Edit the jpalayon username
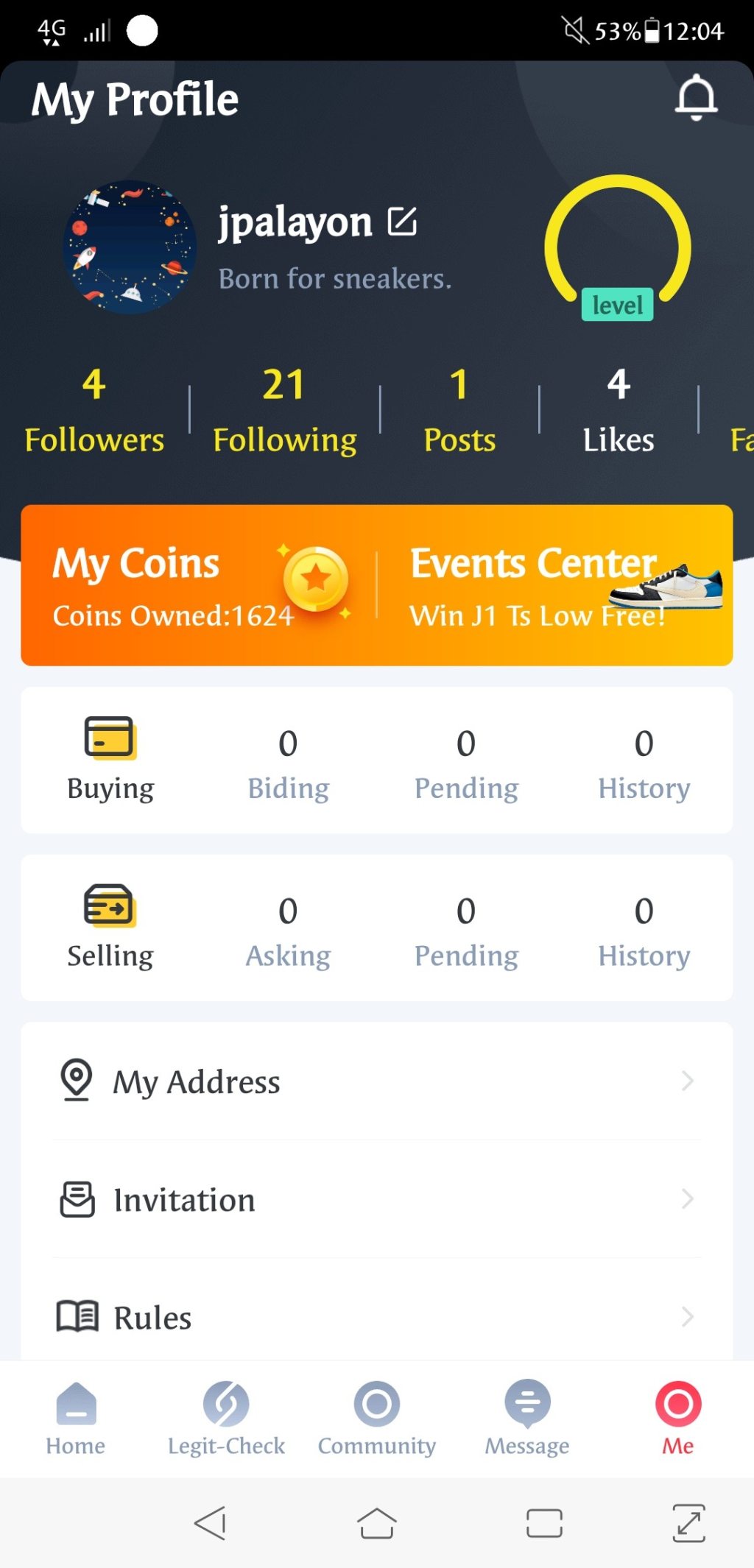 coord(402,222)
